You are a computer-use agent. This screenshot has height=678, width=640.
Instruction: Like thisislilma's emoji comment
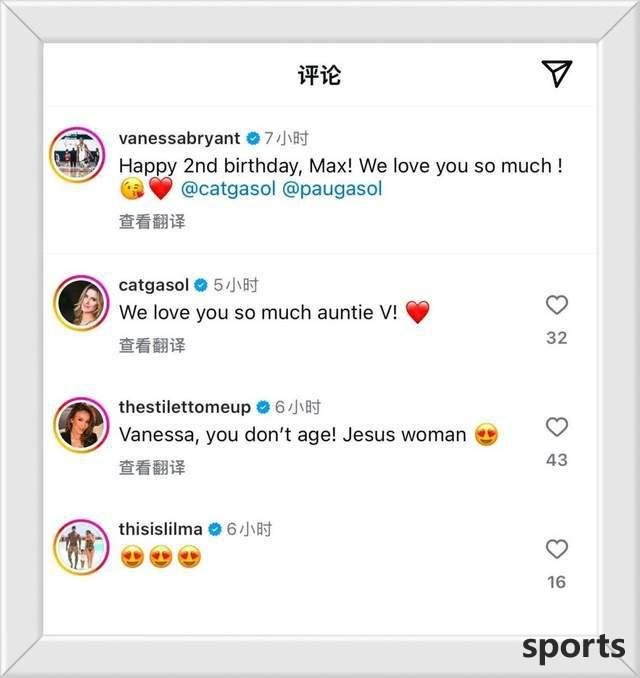557,549
